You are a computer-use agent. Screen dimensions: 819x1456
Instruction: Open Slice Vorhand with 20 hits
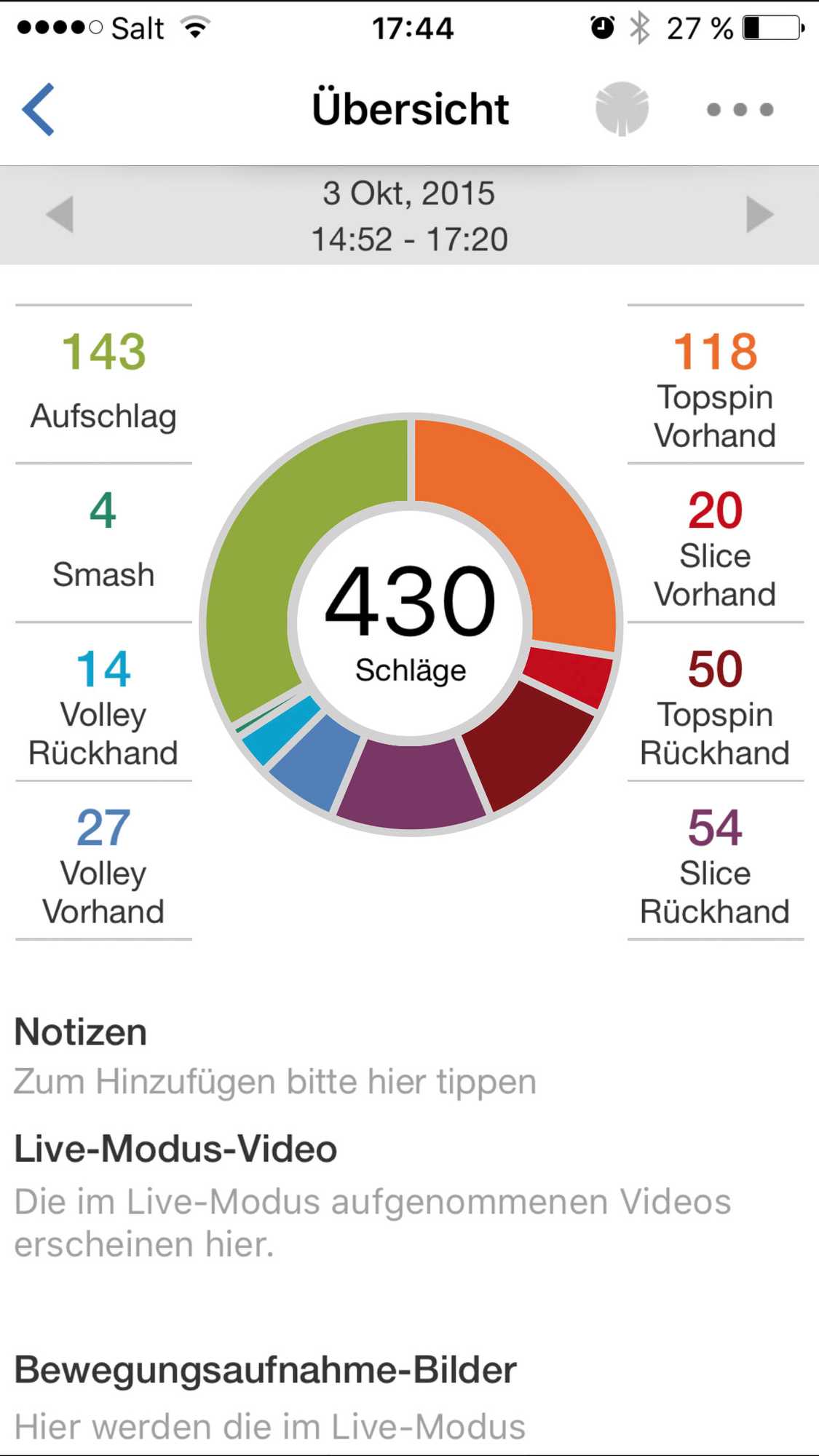[x=716, y=542]
